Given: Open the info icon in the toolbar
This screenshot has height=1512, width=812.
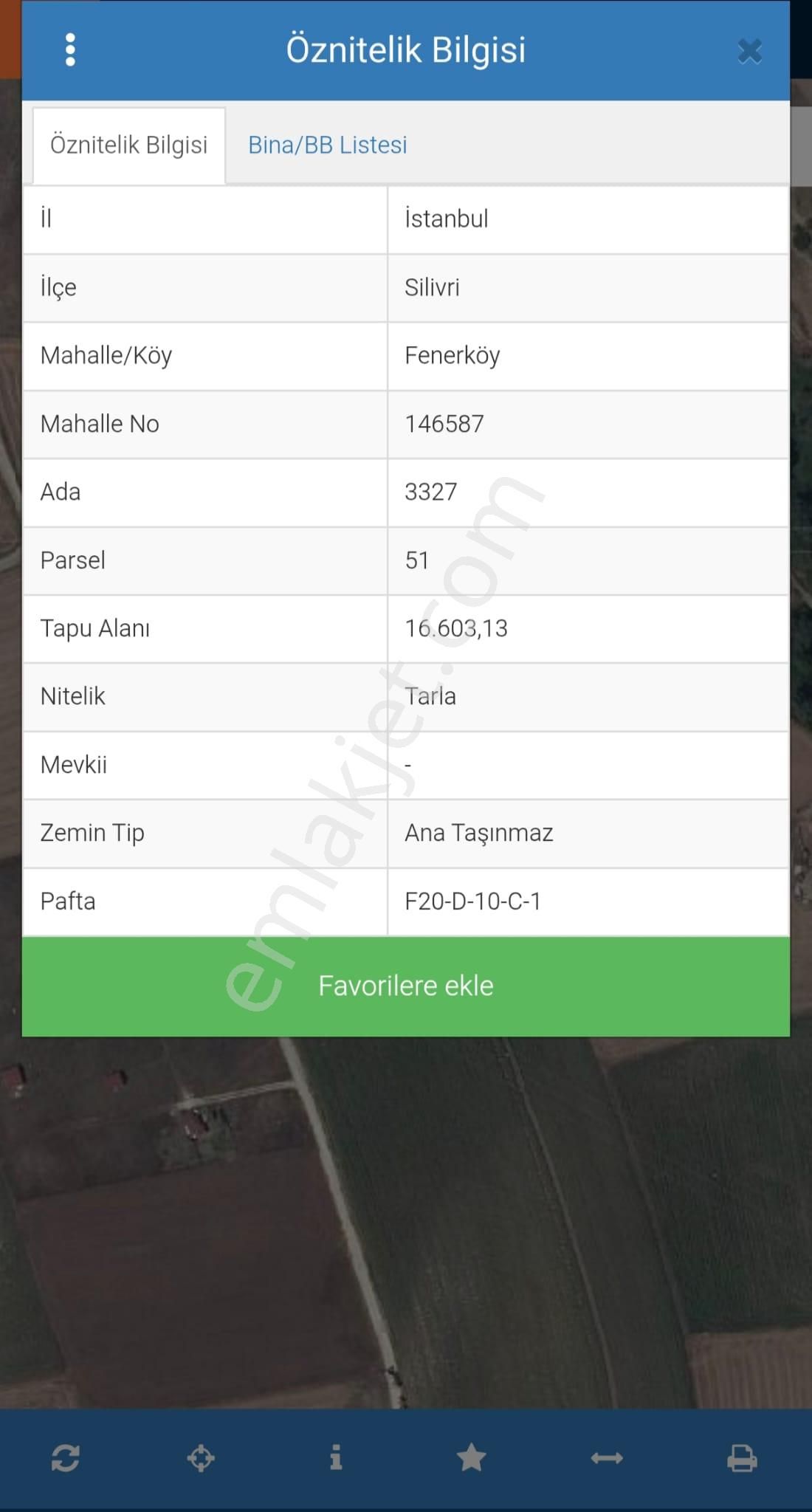Looking at the screenshot, I should coord(336,1458).
